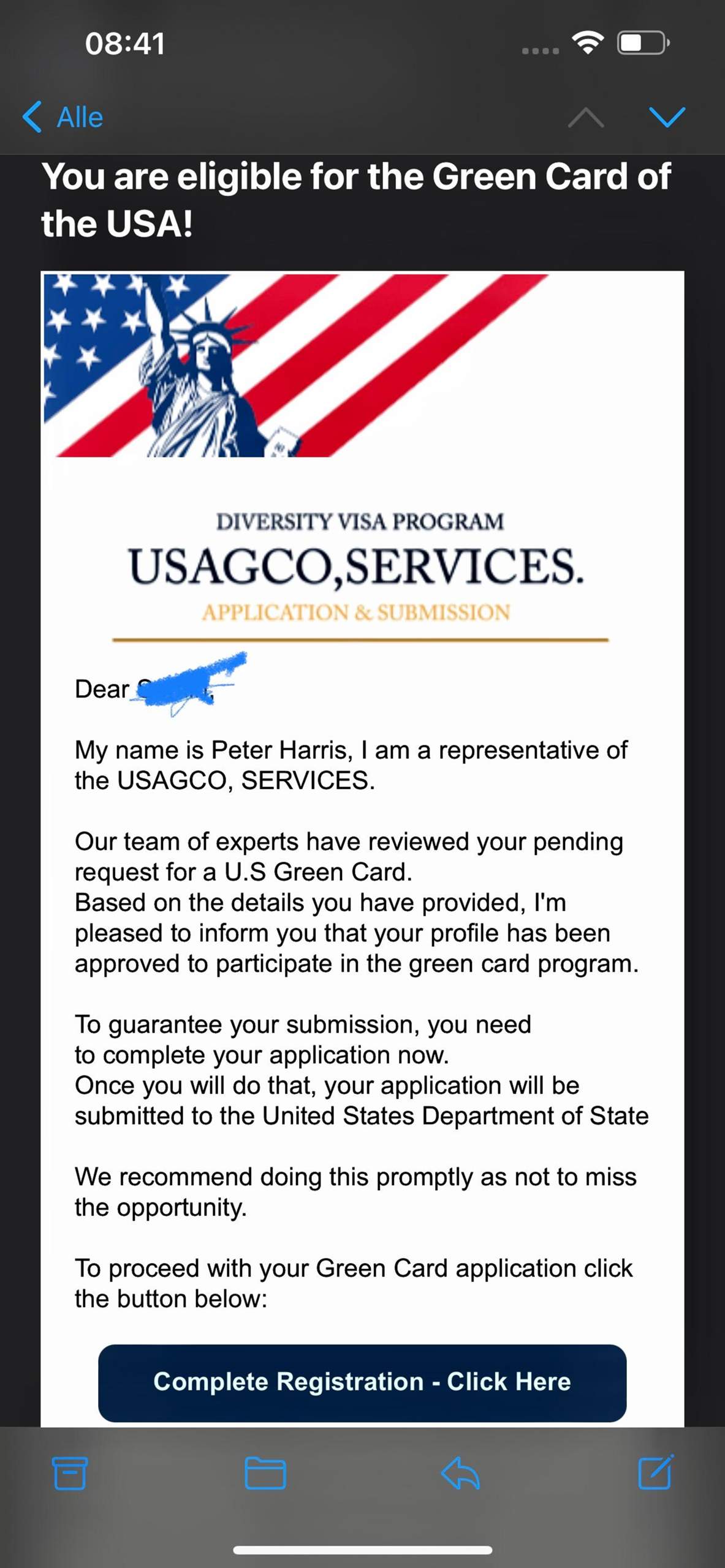The width and height of the screenshot is (725, 1568).
Task: Jump to the previous email with up arrow
Action: click(586, 117)
